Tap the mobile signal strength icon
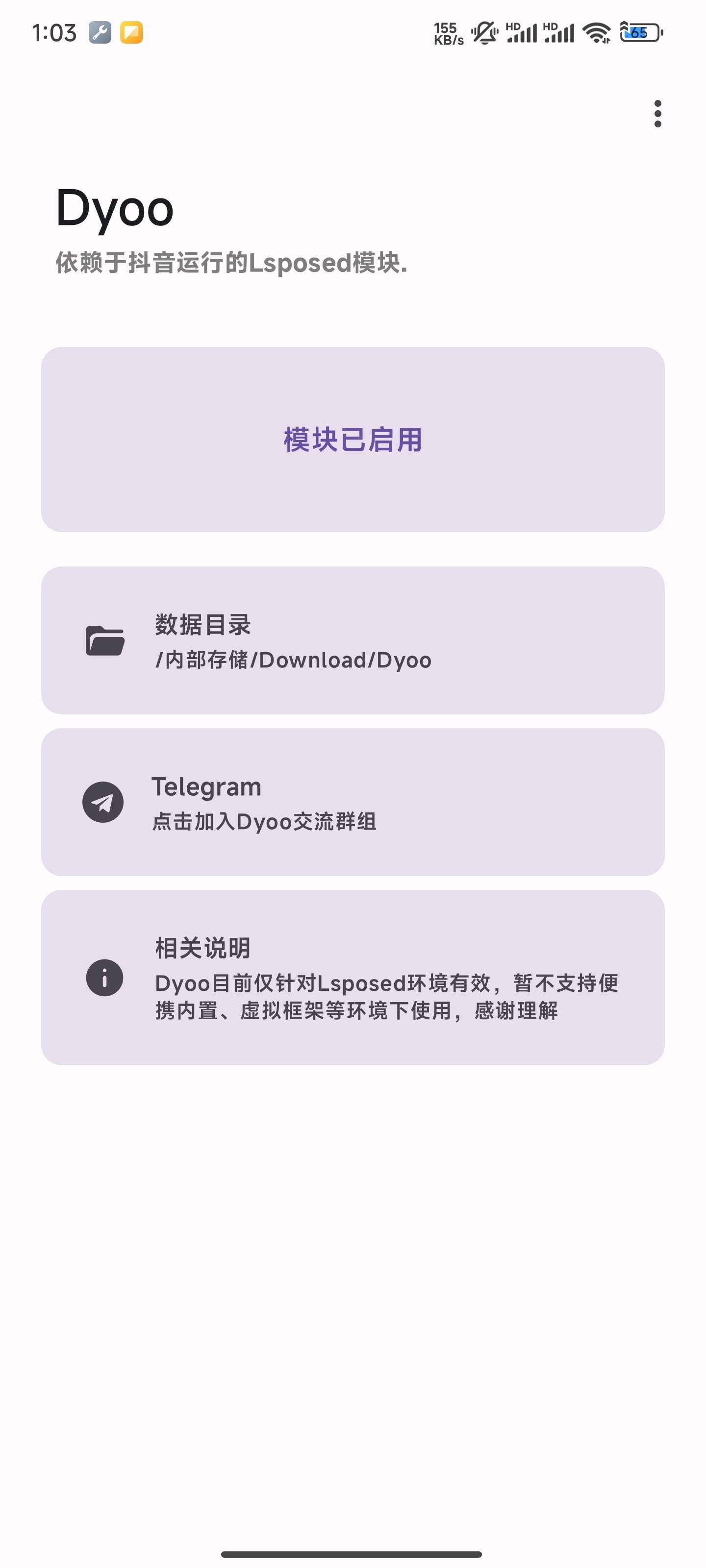Image resolution: width=706 pixels, height=1568 pixels. (522, 33)
